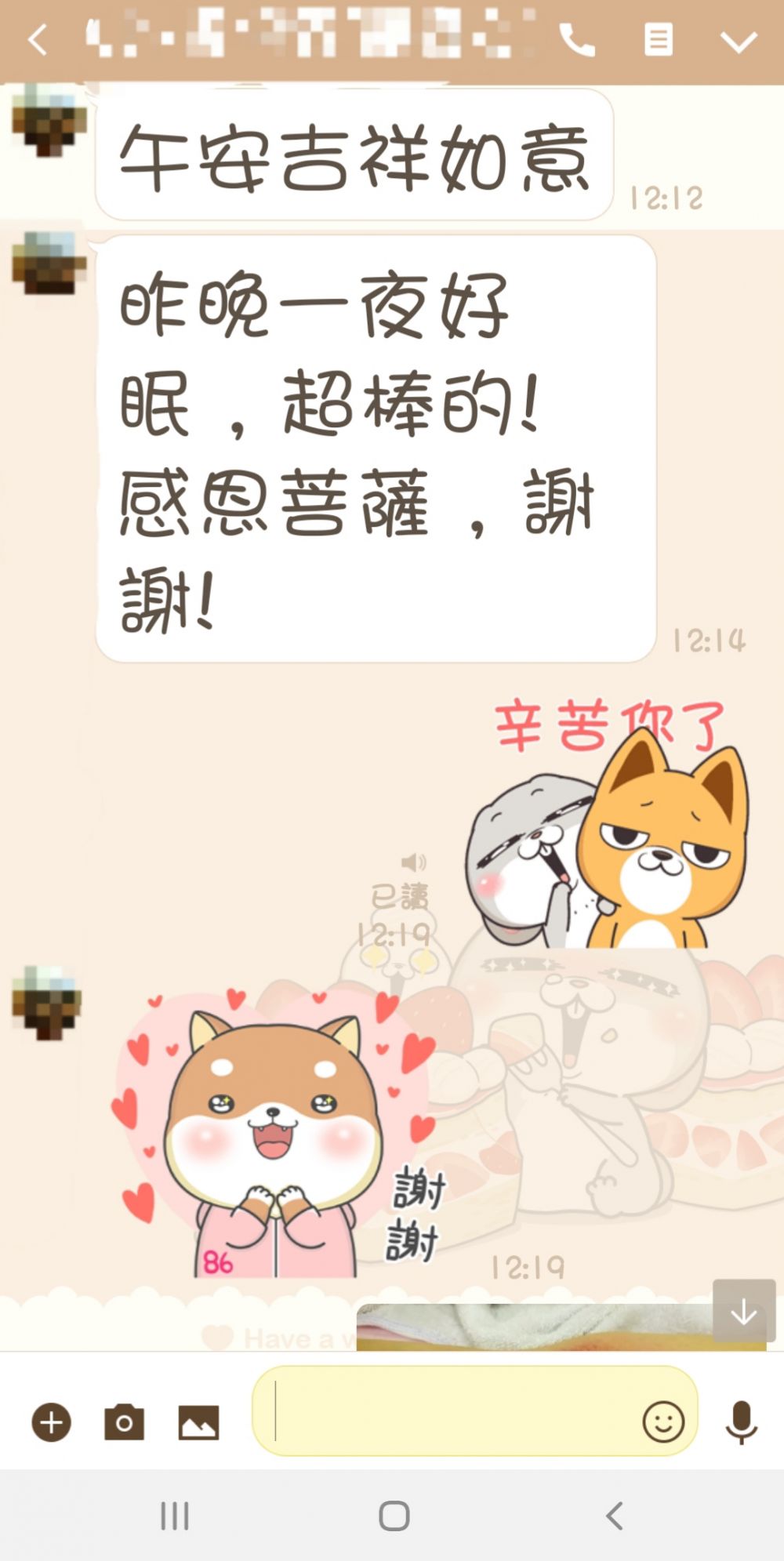This screenshot has height=1561, width=784.
Task: Start a voice call from the header
Action: (x=577, y=40)
